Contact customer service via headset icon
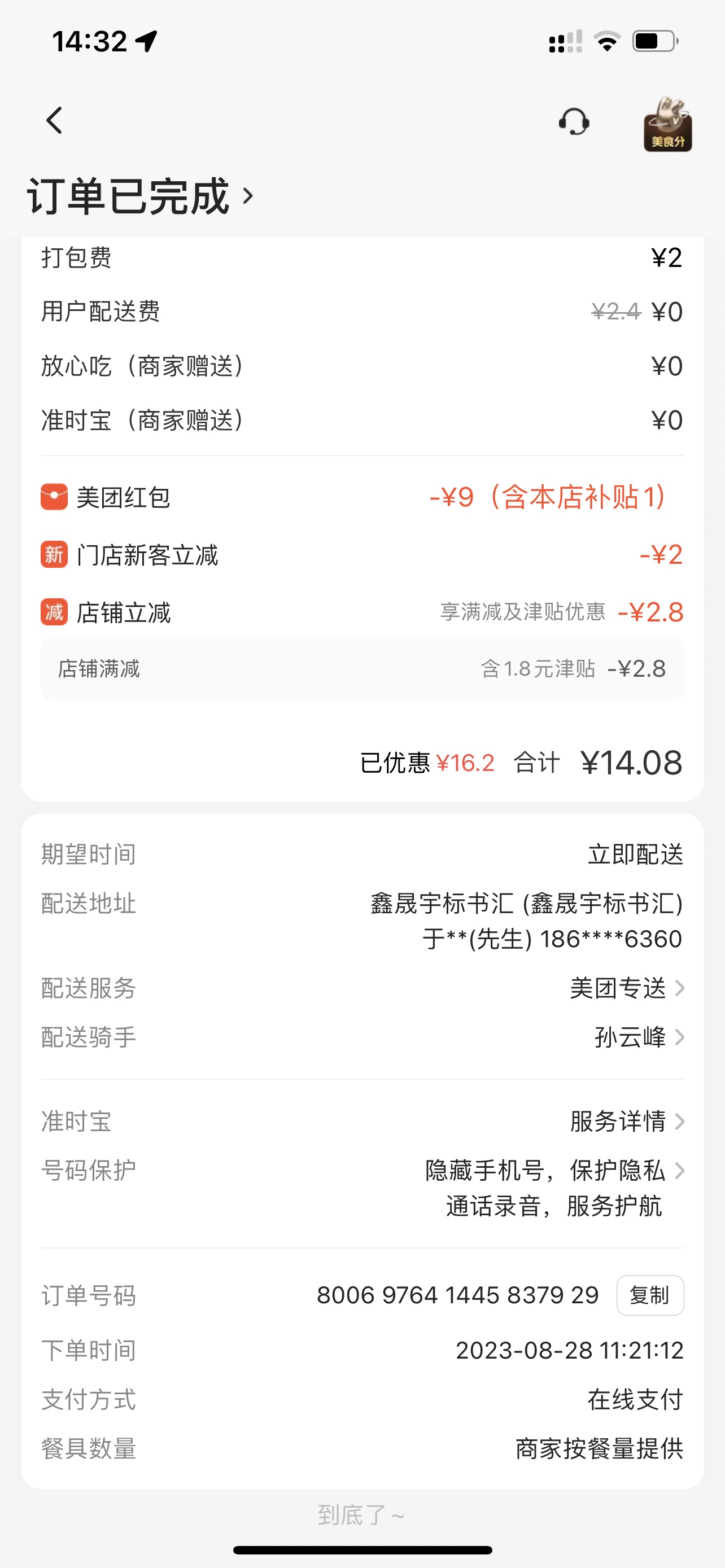The height and width of the screenshot is (1568, 725). pyautogui.click(x=574, y=122)
